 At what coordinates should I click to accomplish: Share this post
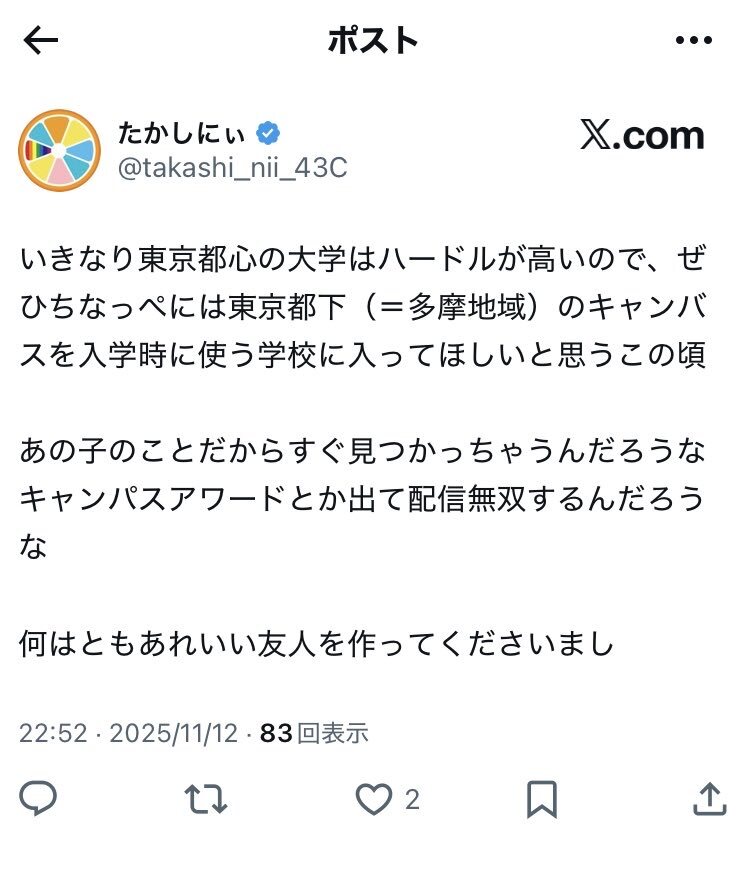[x=707, y=798]
